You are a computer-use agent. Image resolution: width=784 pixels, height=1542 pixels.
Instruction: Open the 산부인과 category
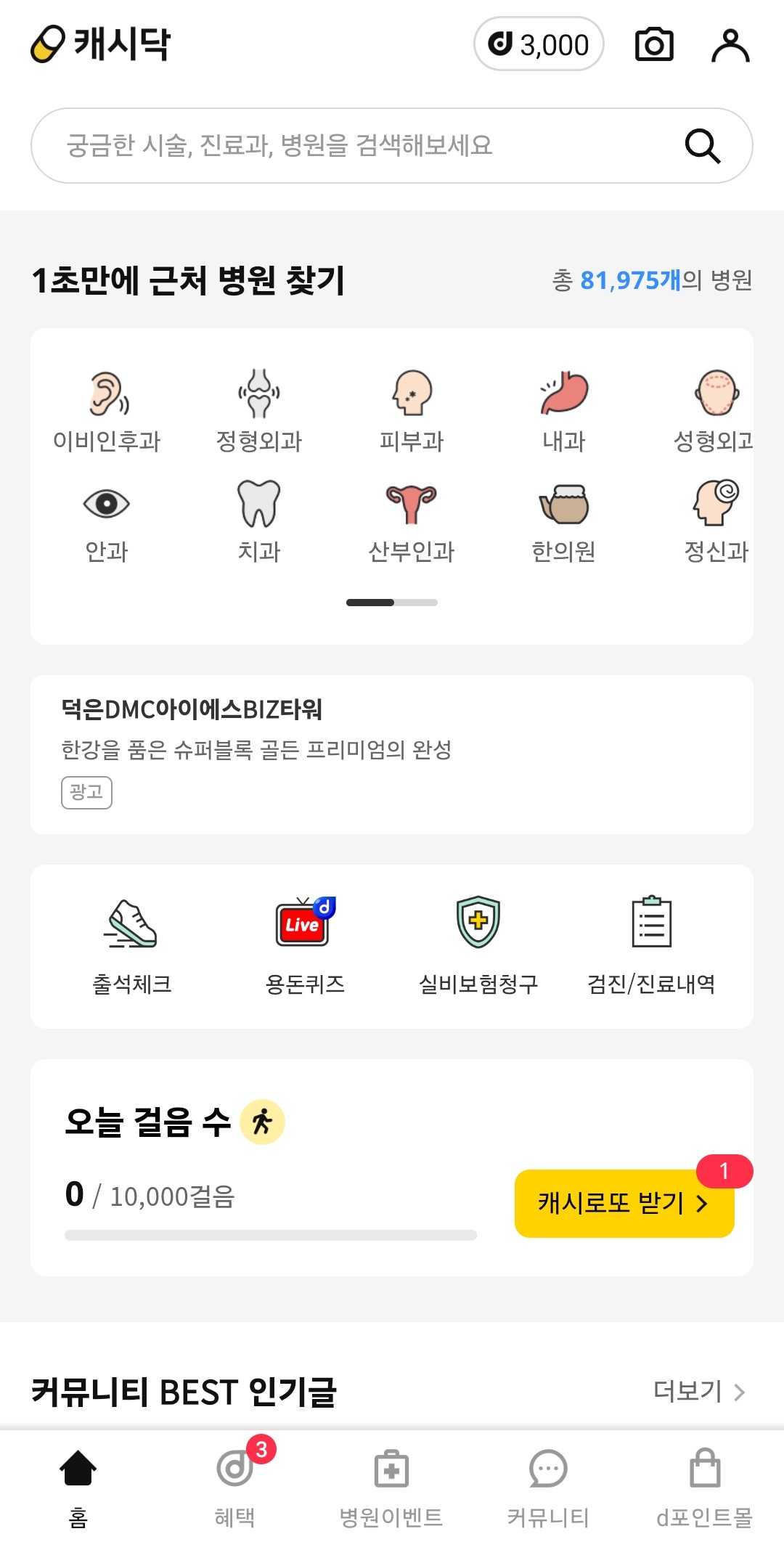pyautogui.click(x=410, y=519)
